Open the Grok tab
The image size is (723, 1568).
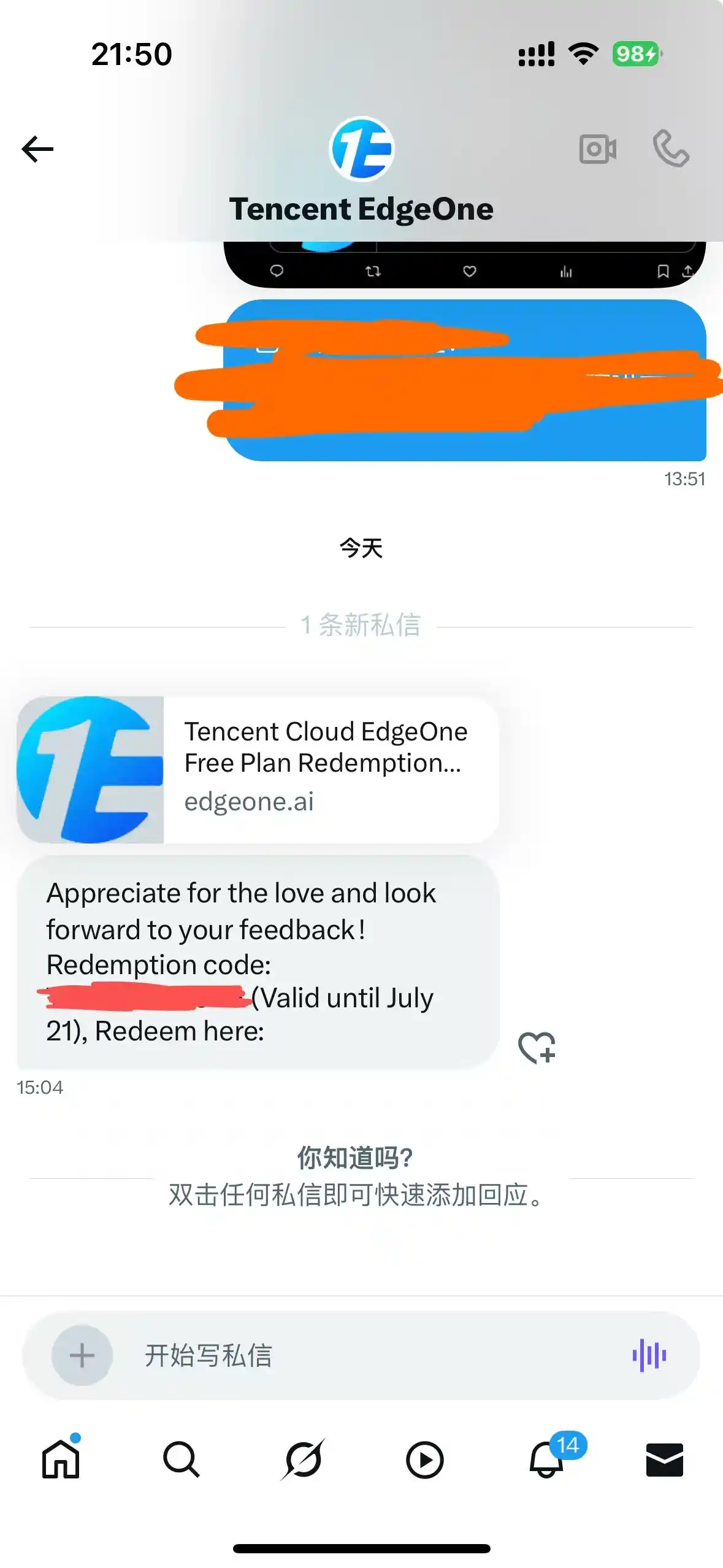click(302, 1459)
